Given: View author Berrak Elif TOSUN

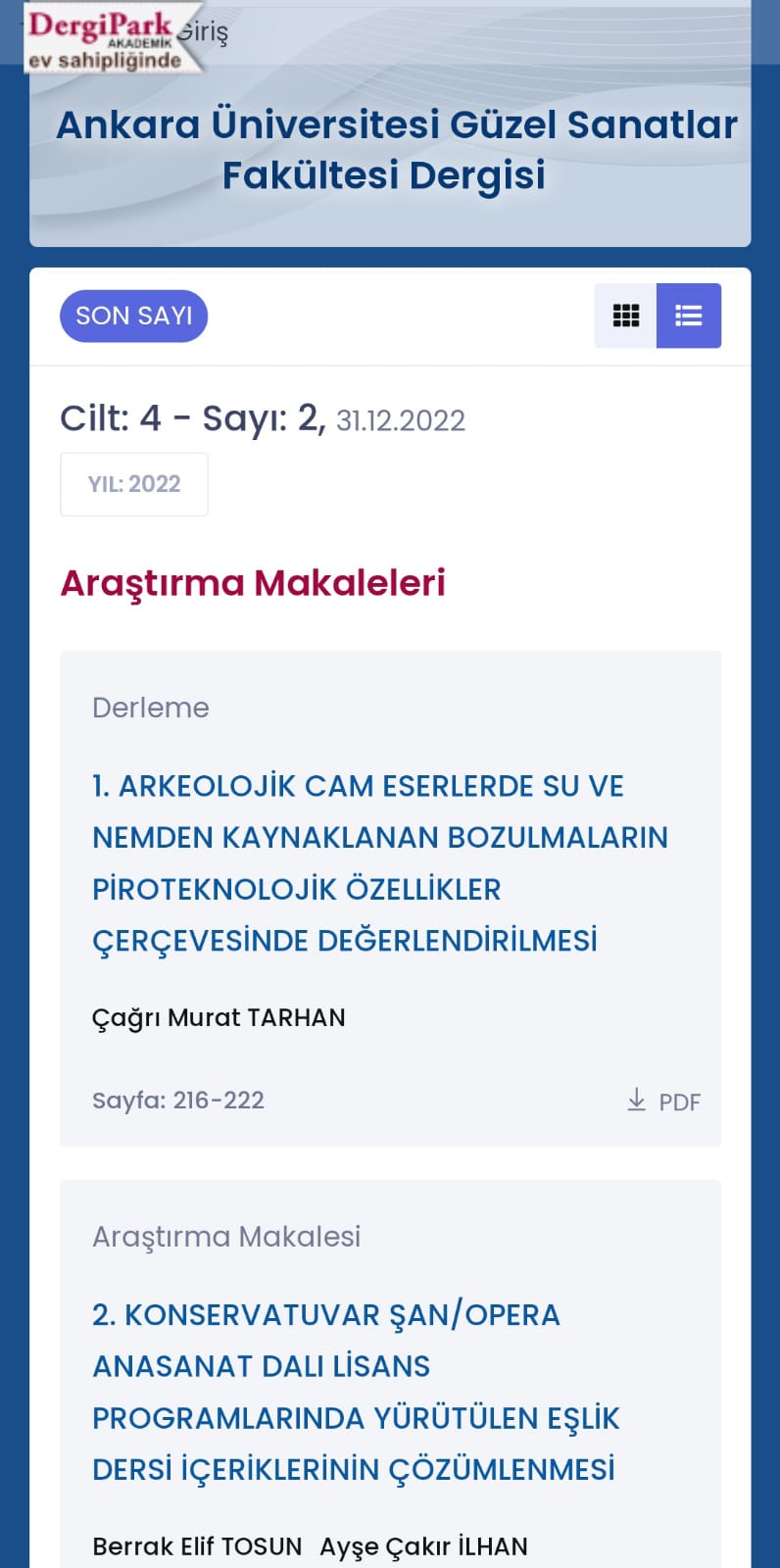Looking at the screenshot, I should pos(197,1546).
